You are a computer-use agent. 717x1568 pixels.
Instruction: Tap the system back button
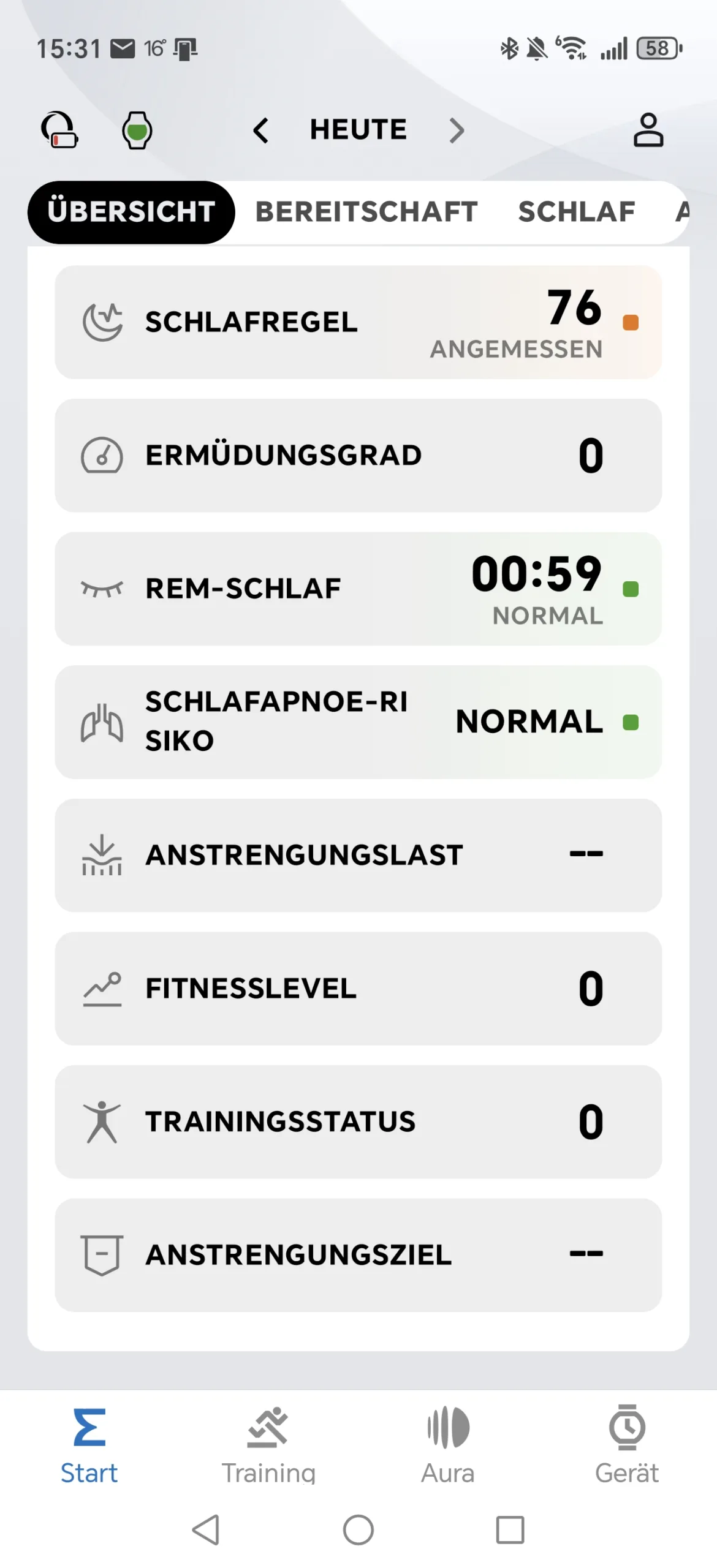tap(206, 1529)
